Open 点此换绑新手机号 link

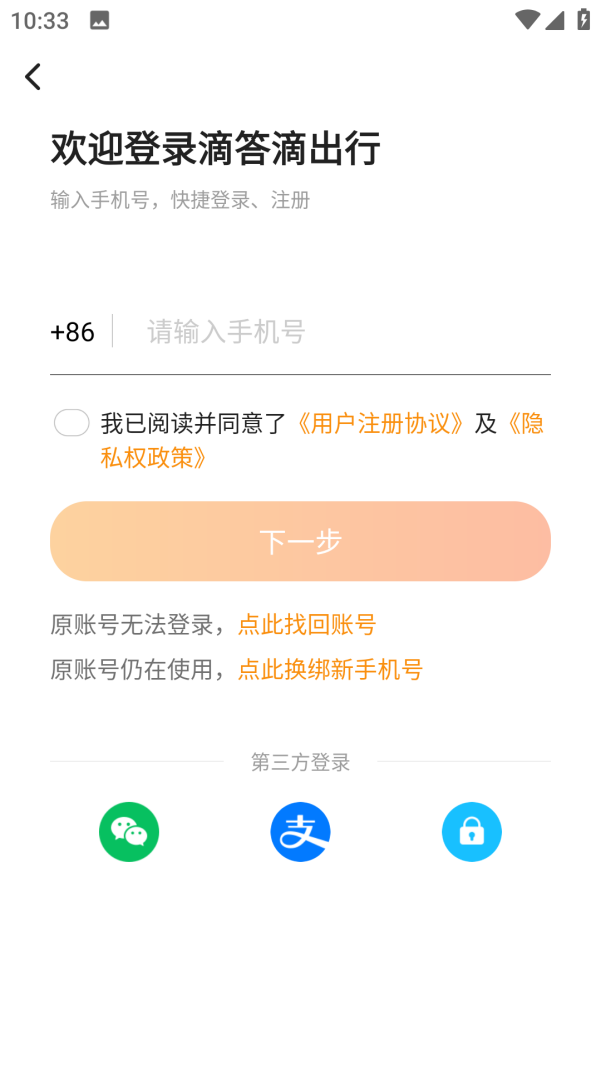tap(330, 669)
